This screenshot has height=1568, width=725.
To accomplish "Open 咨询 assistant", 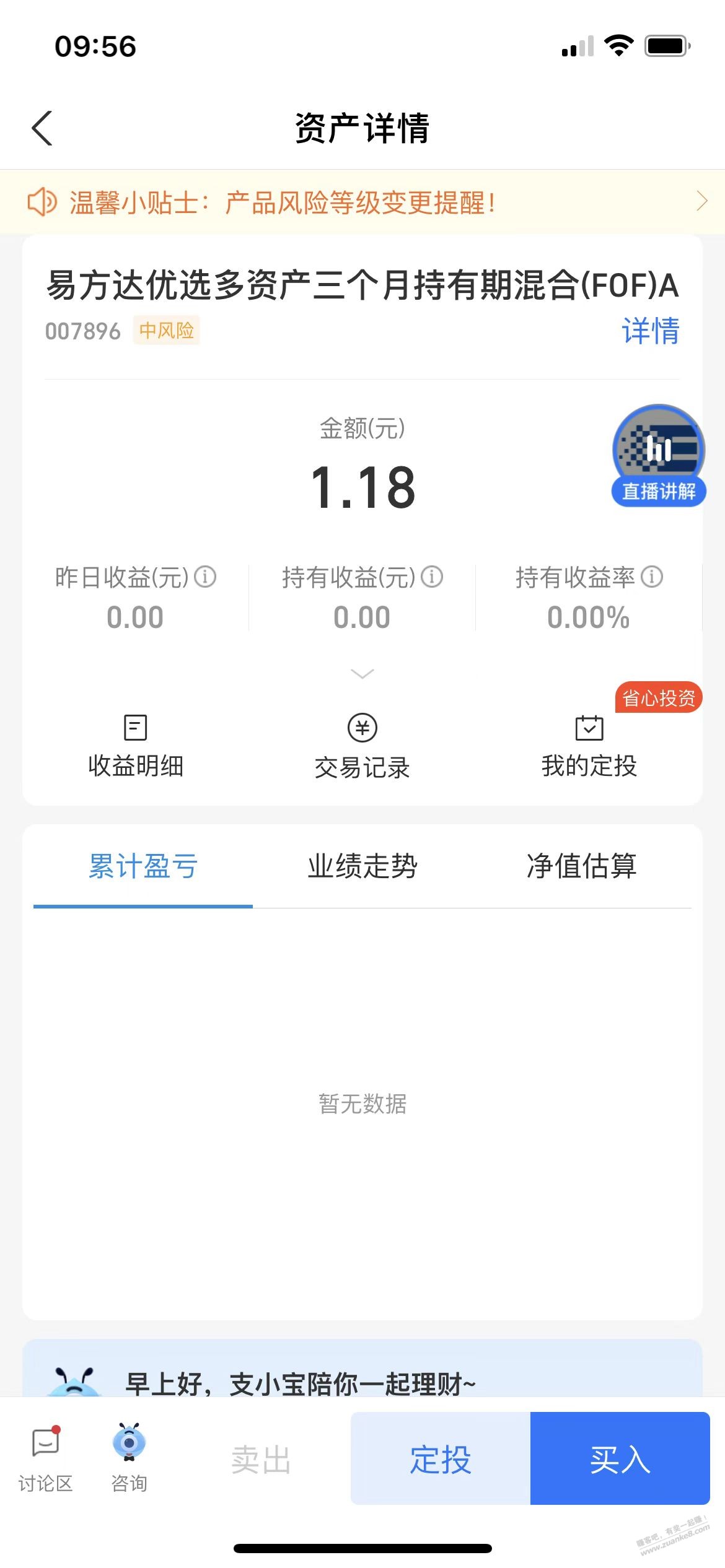I will [129, 1458].
